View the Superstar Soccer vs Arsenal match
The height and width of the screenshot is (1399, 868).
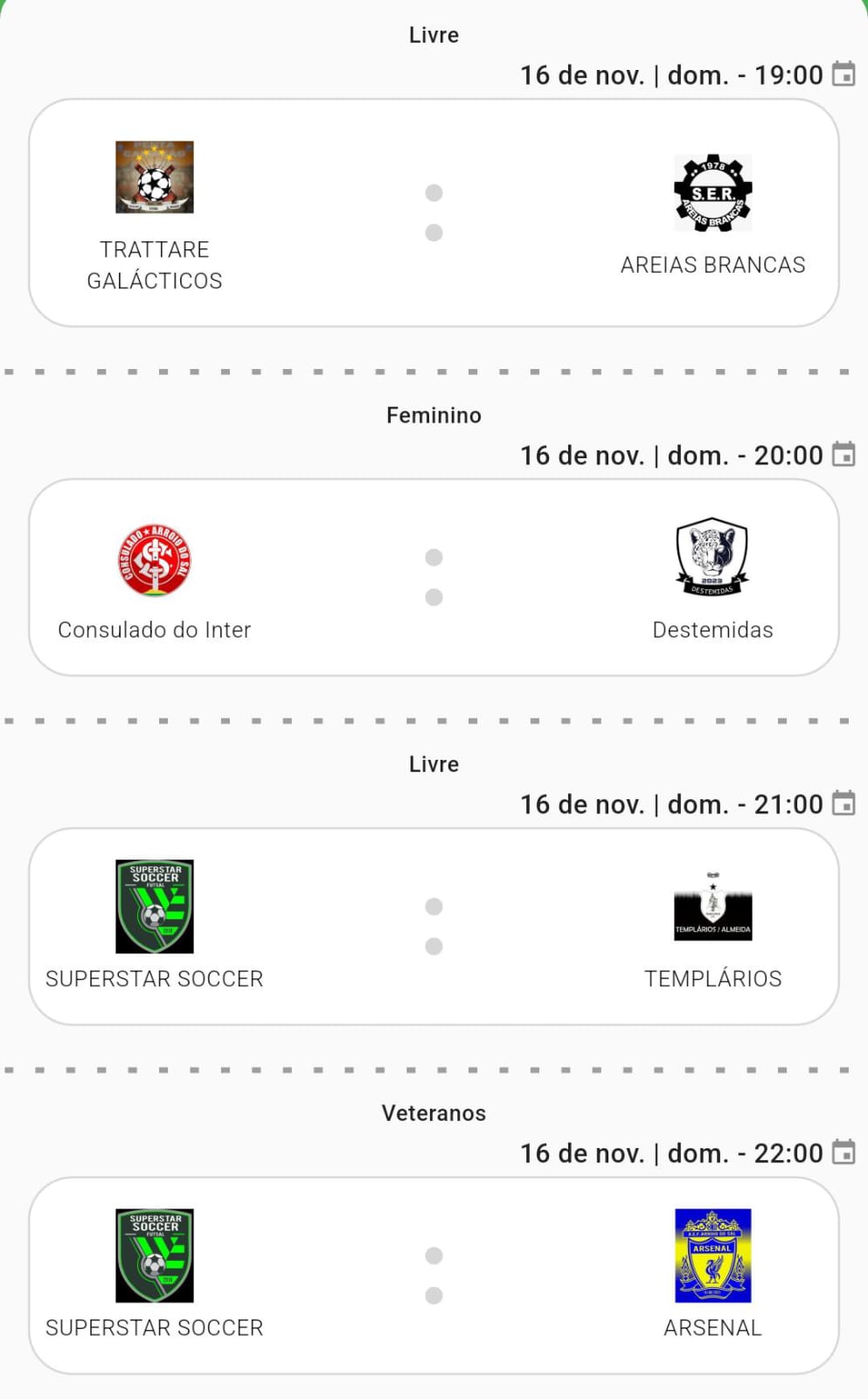[x=434, y=1275]
